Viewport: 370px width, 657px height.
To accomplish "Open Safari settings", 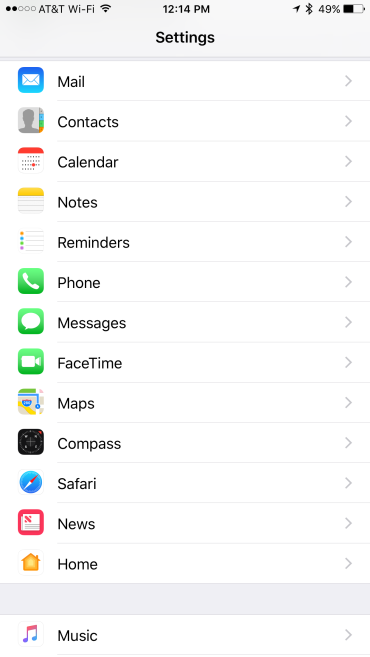I will (x=185, y=484).
